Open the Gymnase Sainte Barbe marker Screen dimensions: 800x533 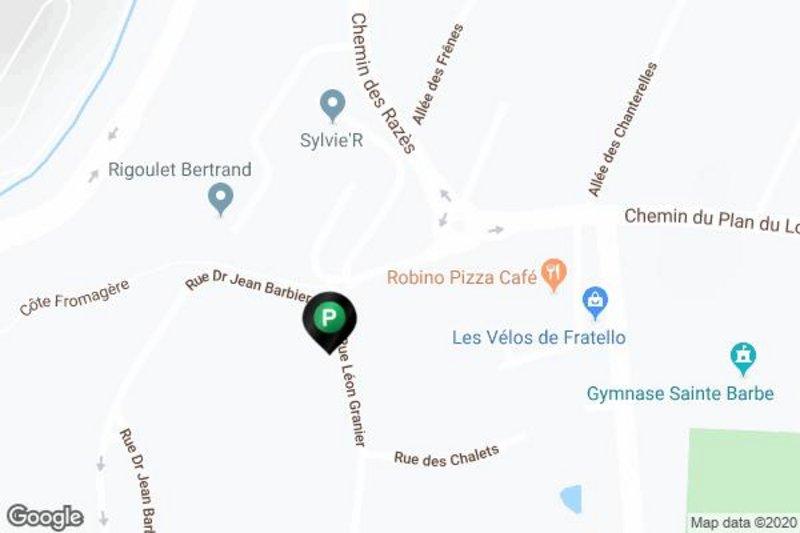[x=742, y=356]
